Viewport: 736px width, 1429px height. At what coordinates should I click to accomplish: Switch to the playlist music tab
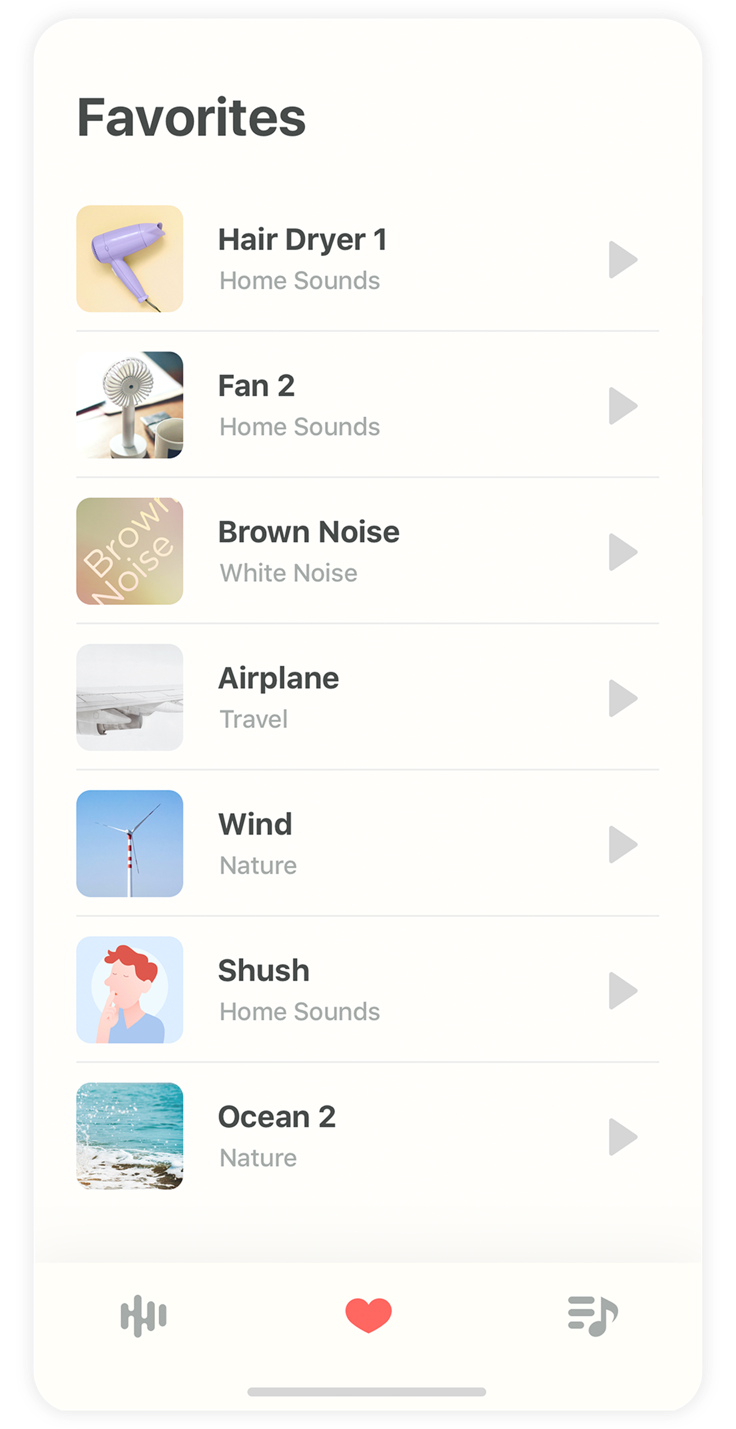tap(593, 1315)
